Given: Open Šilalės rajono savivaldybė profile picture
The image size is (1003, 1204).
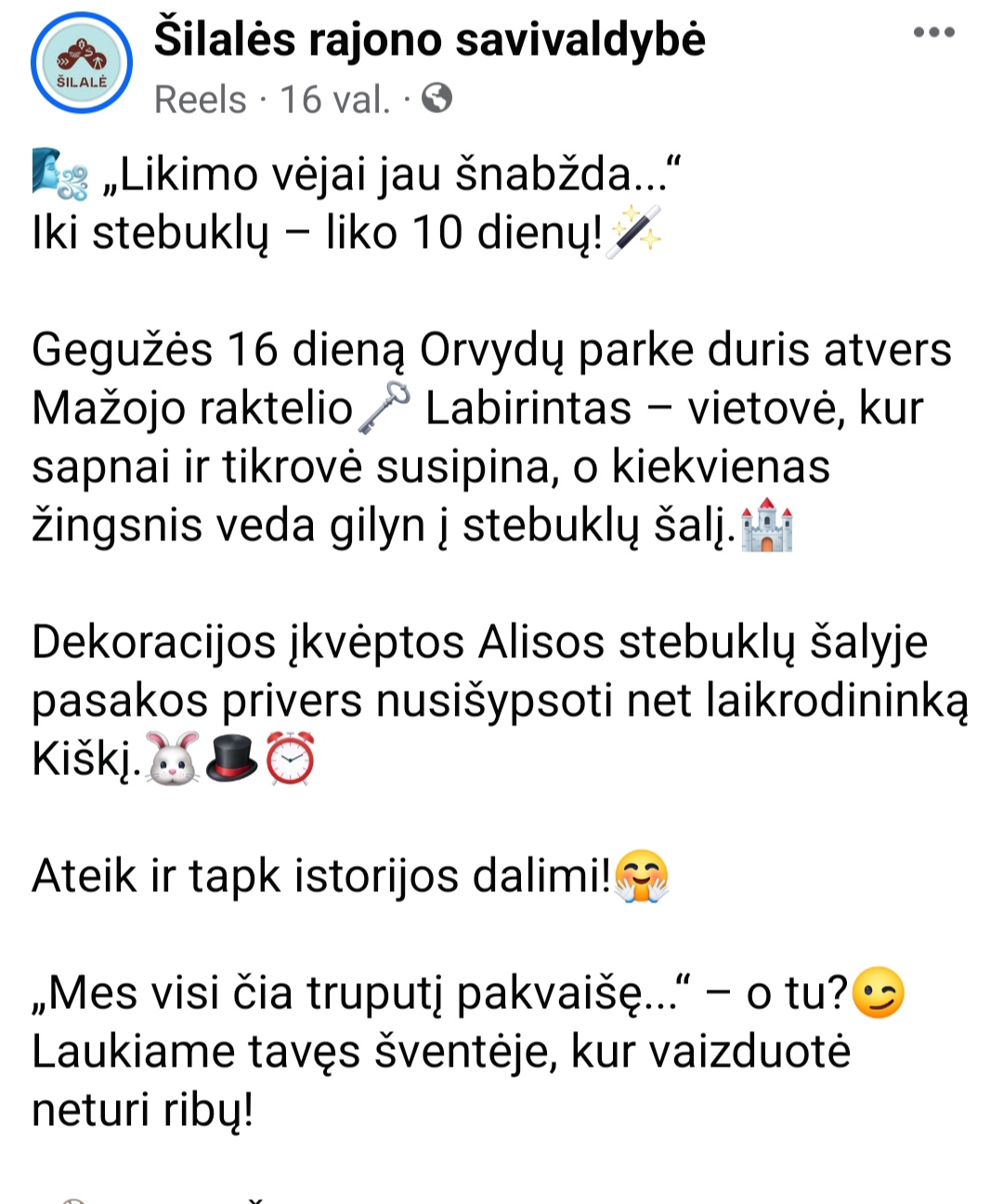Looking at the screenshot, I should click(82, 63).
